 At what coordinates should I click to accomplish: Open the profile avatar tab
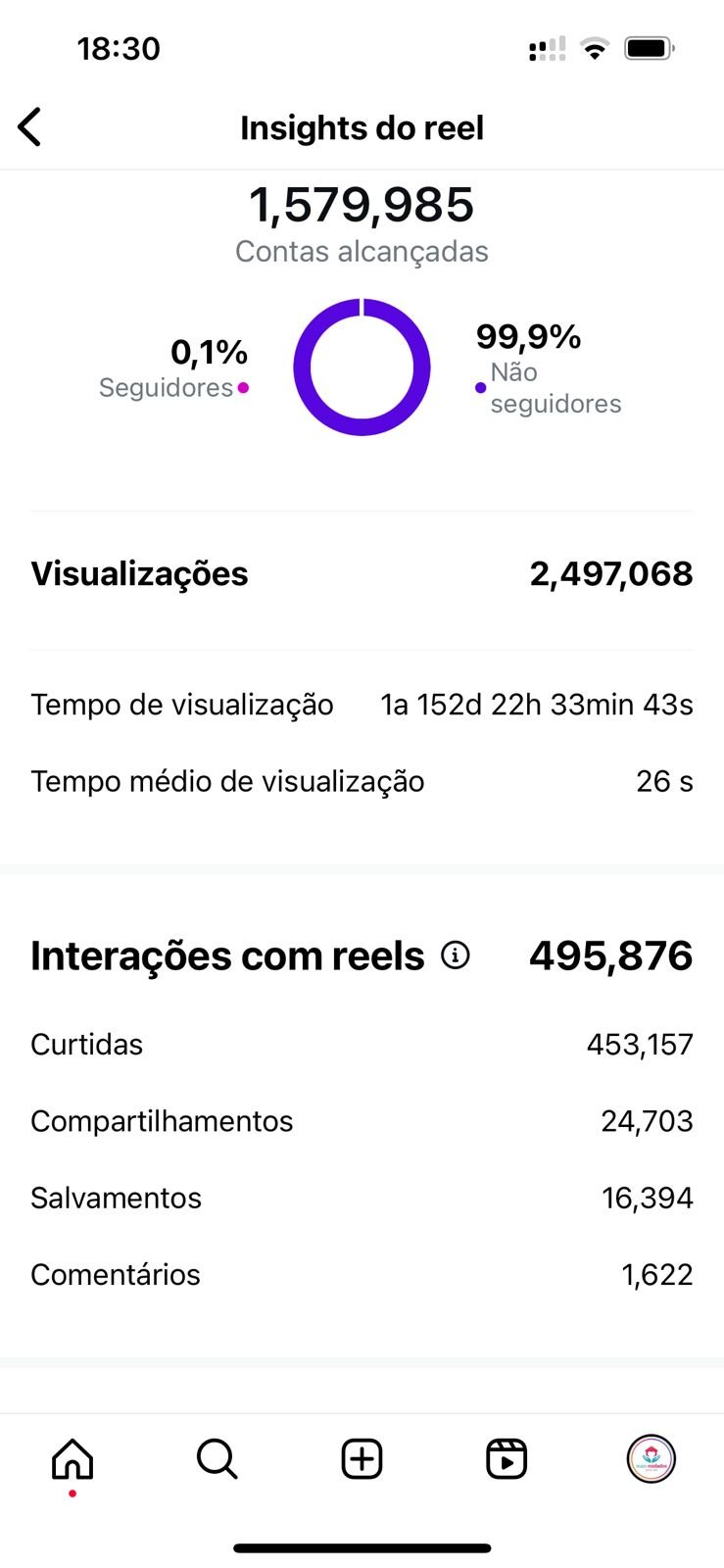(652, 1459)
